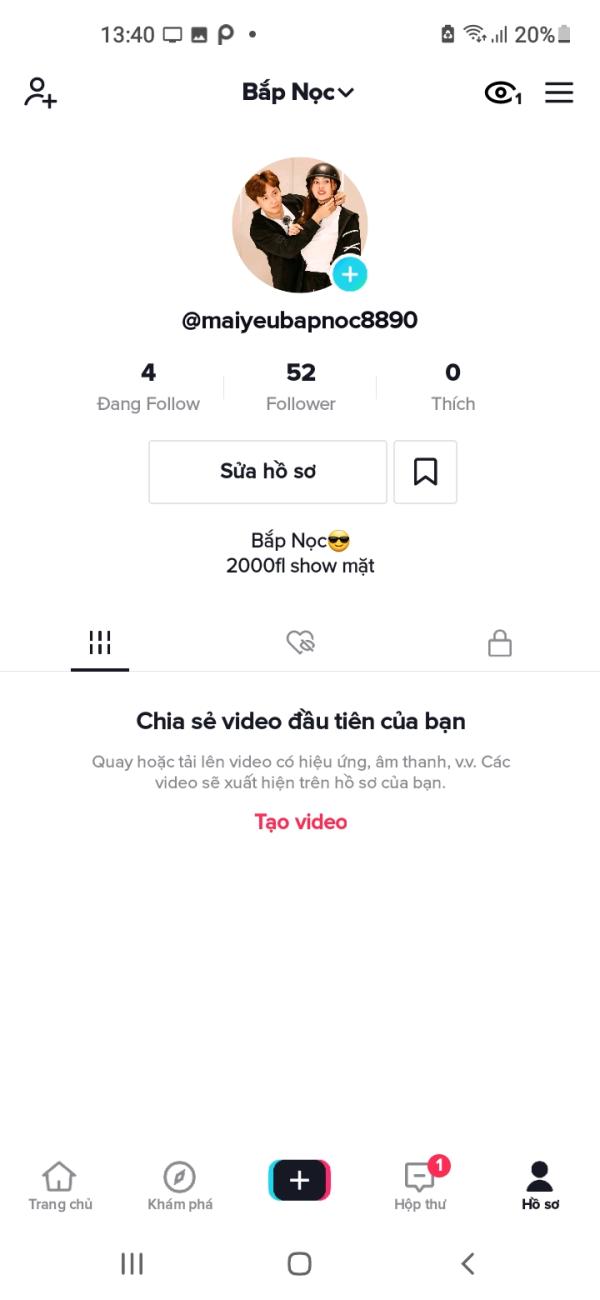600x1300 pixels.
Task: Go to Trang chủ tab
Action: pos(60,1186)
